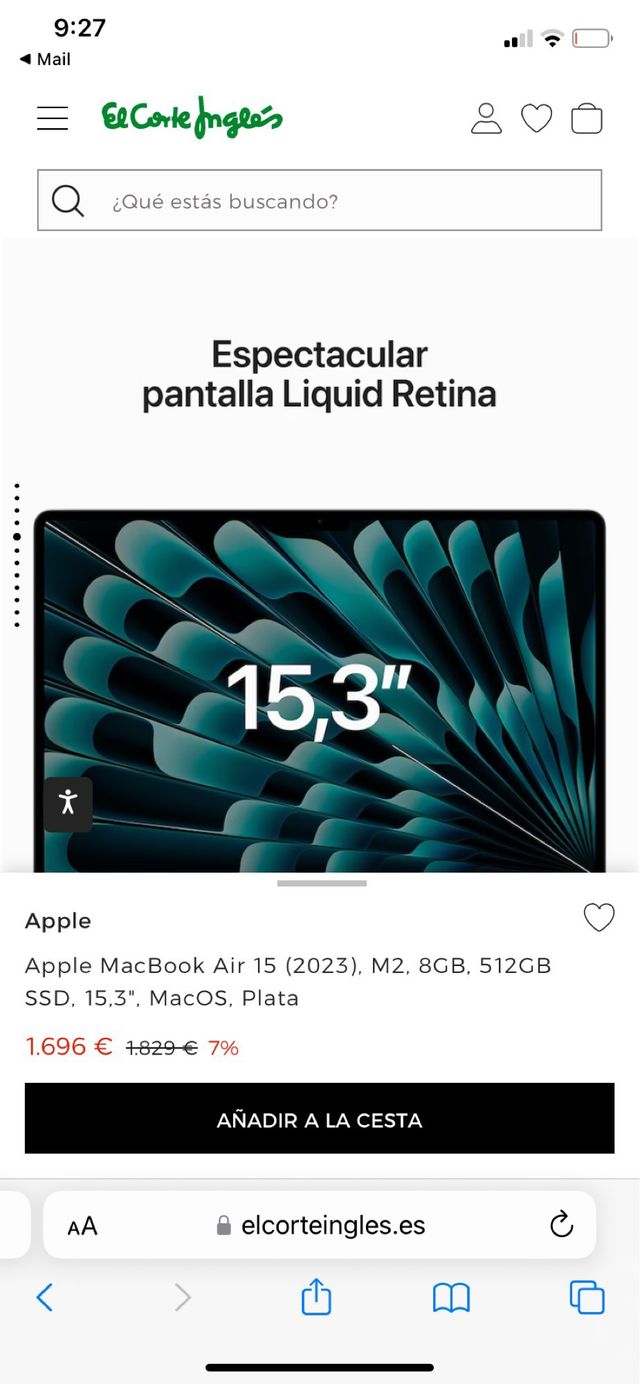The image size is (640, 1384).
Task: Share this page
Action: pyautogui.click(x=316, y=1297)
